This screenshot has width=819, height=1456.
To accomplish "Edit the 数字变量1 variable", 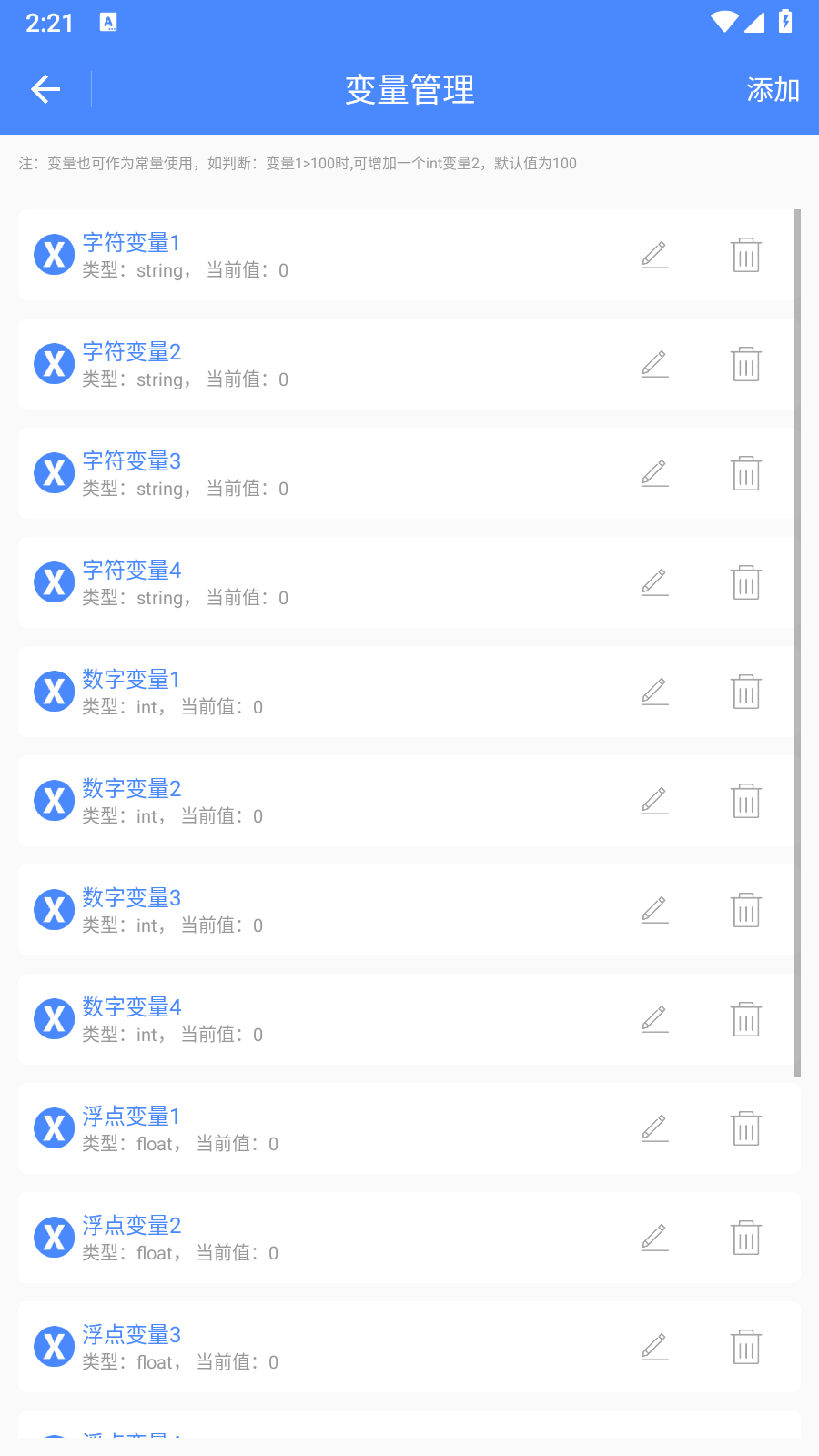I will coord(655,692).
